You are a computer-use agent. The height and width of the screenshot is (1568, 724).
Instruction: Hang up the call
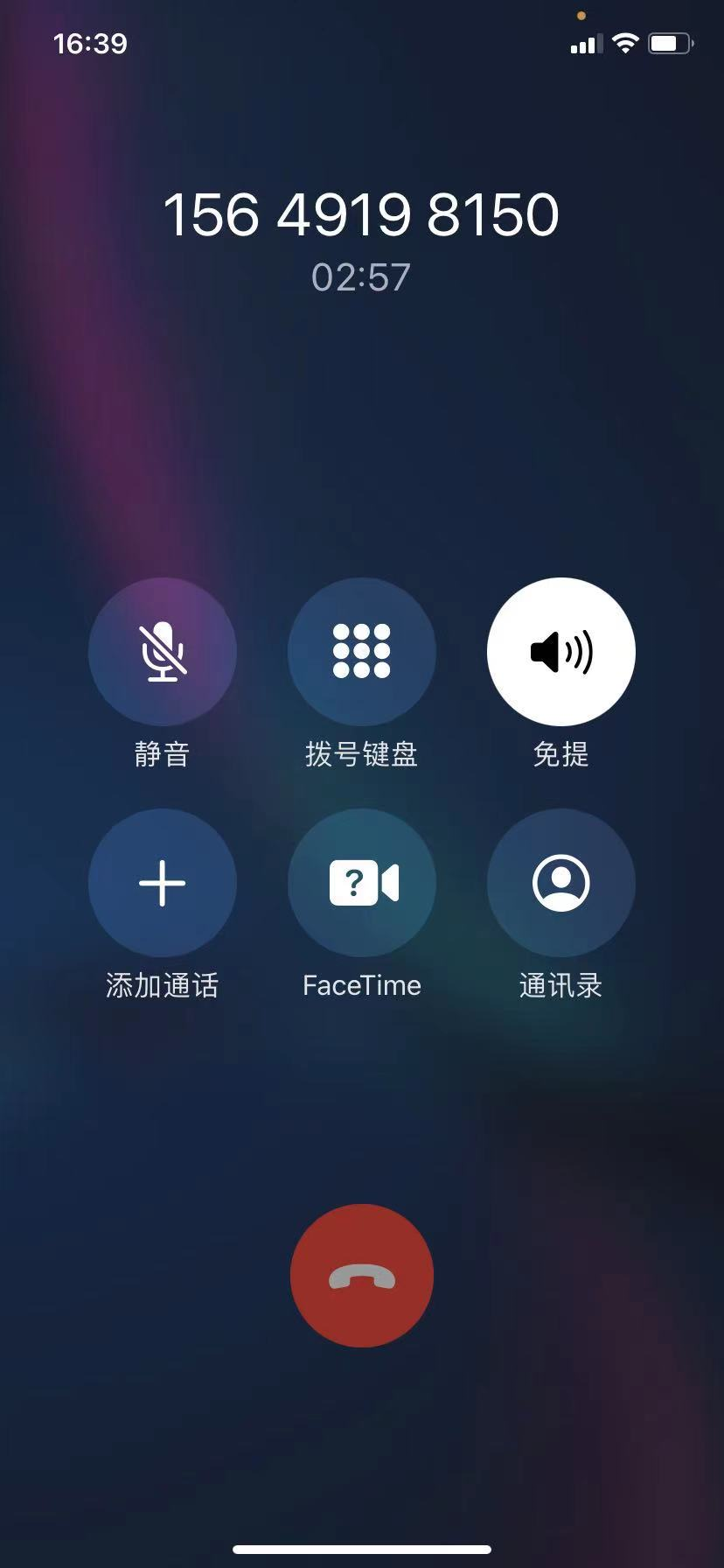(x=362, y=1276)
